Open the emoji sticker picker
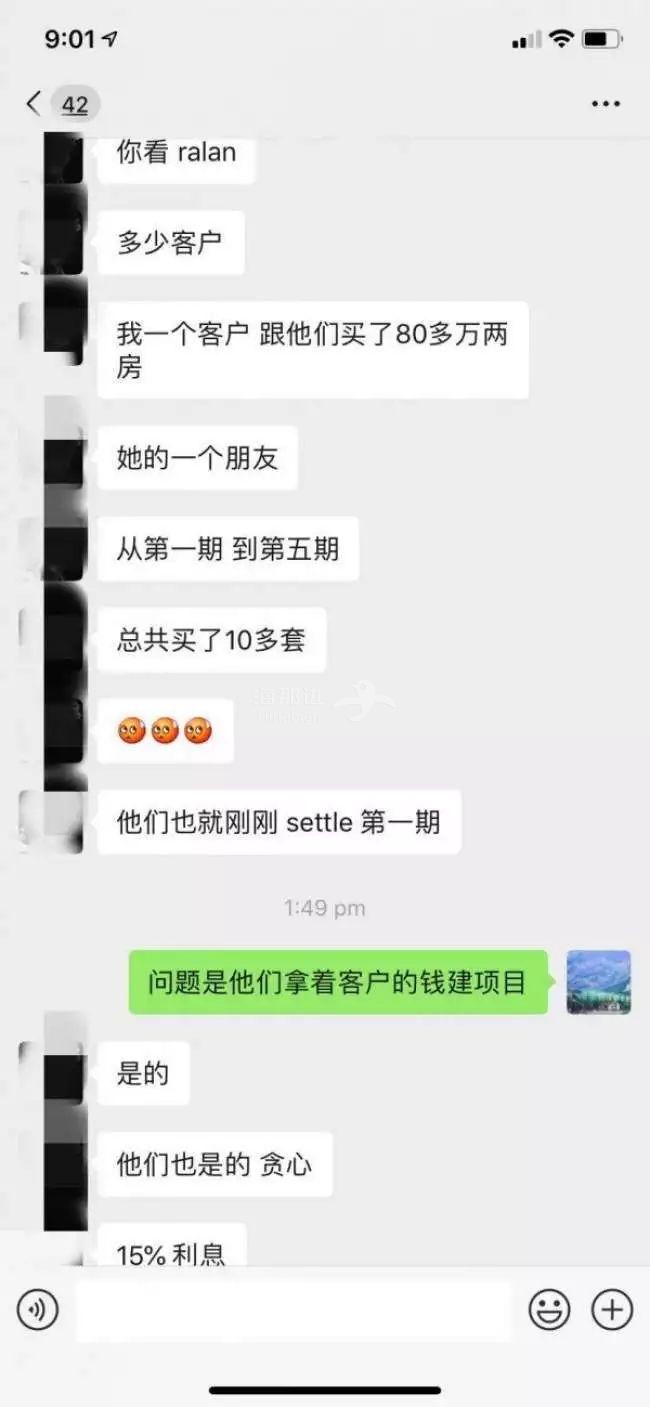Image resolution: width=650 pixels, height=1407 pixels. coord(549,1310)
